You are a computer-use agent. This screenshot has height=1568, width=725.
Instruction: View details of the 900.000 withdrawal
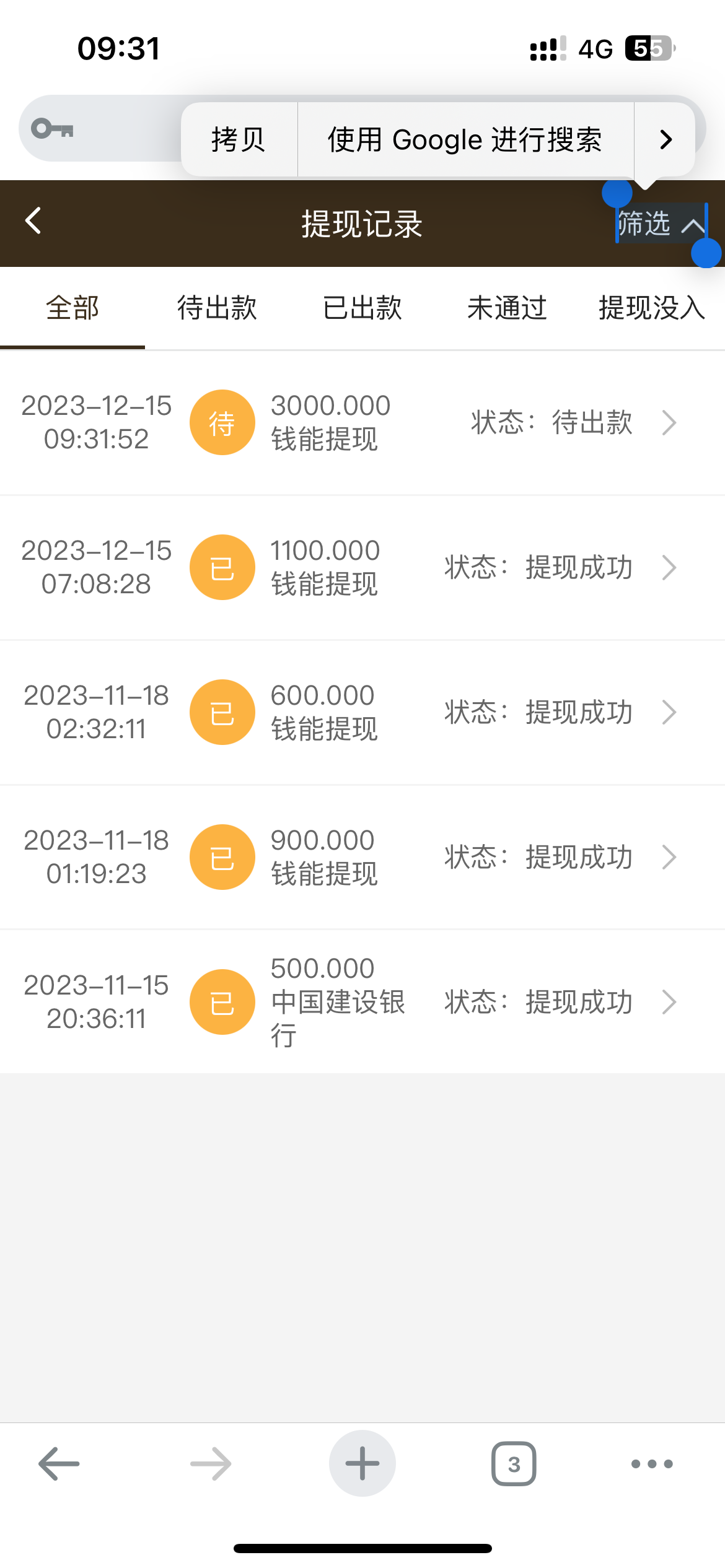(x=362, y=857)
